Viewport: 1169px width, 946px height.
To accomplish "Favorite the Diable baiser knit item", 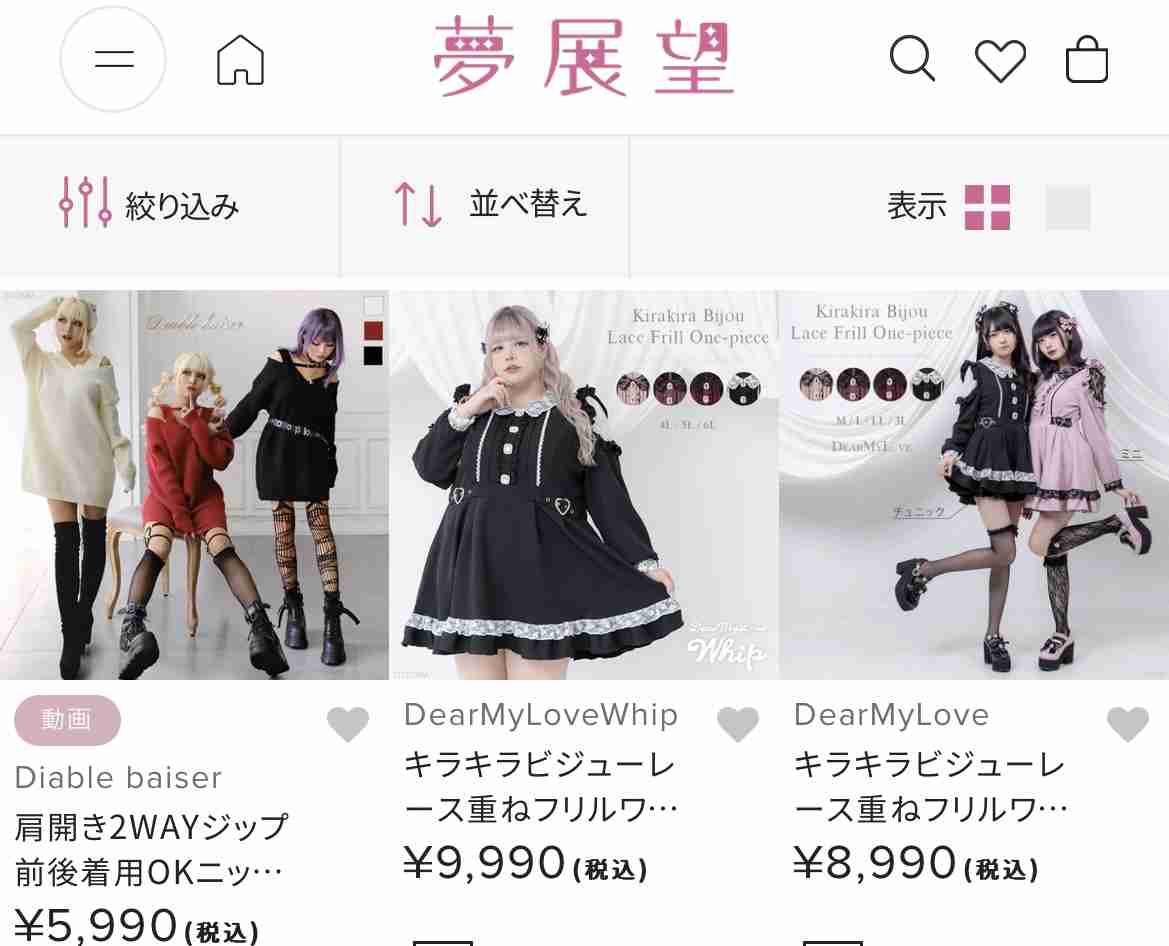I will [348, 724].
